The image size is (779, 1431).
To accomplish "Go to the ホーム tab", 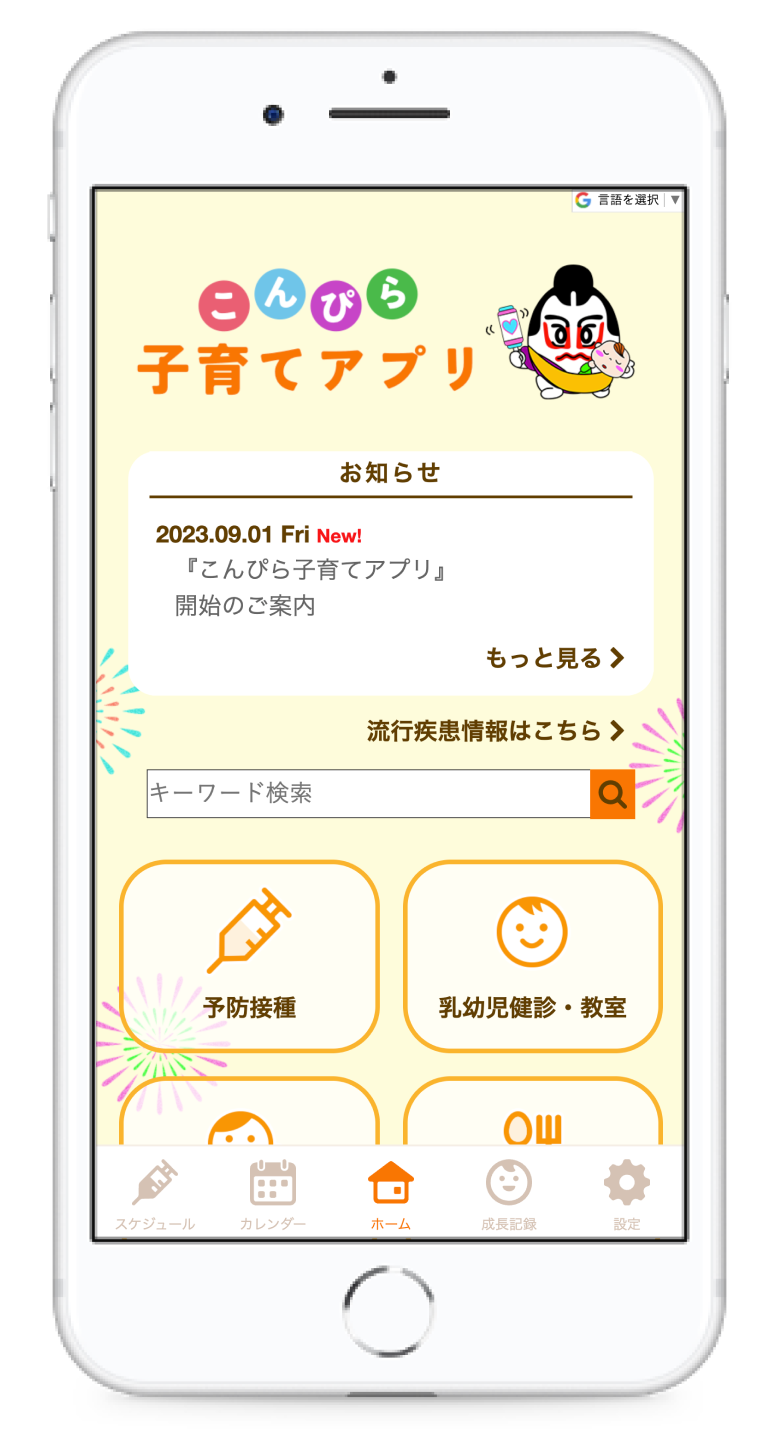I will point(390,1196).
